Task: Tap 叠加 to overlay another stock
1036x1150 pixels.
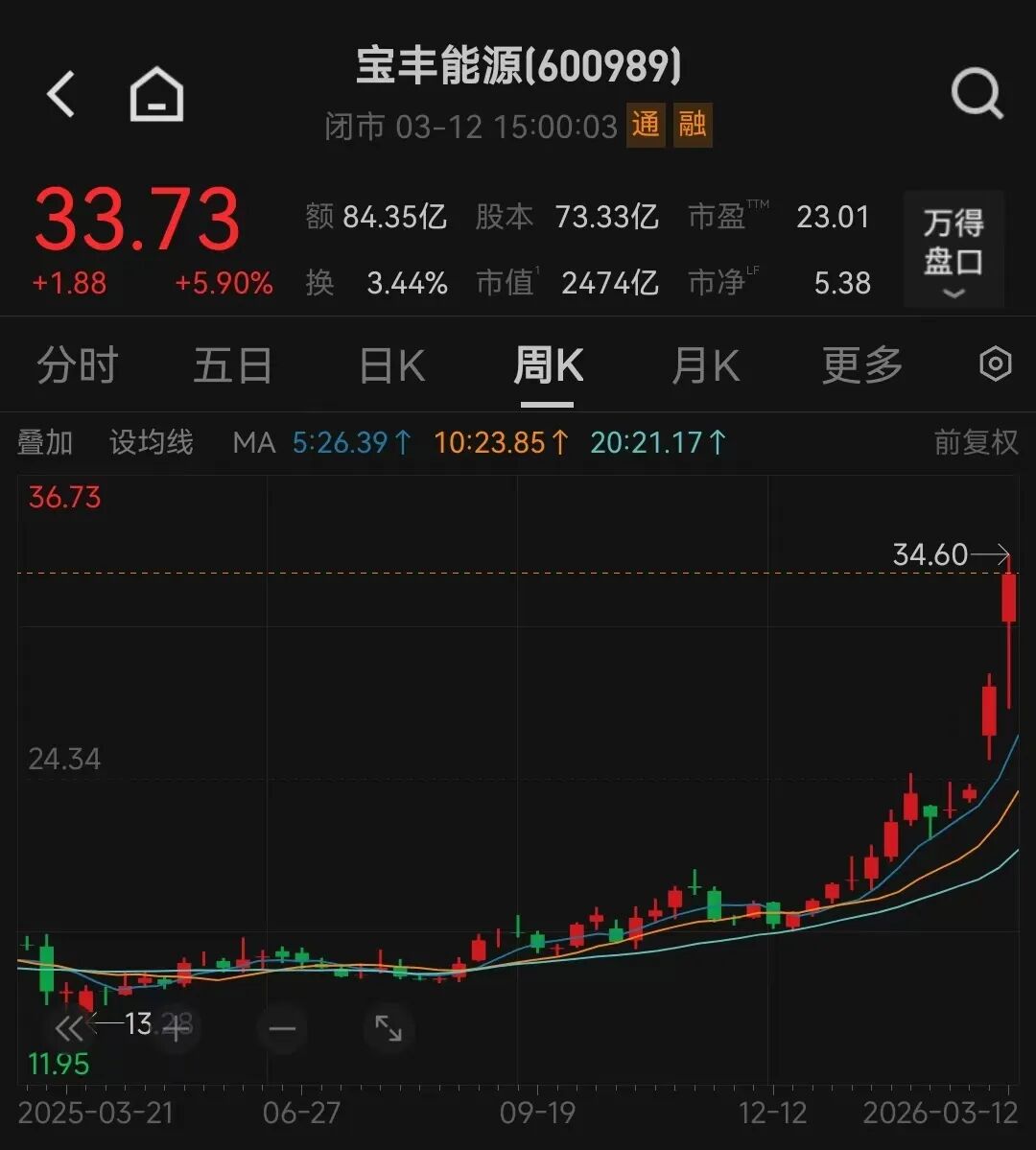Action: [45, 442]
